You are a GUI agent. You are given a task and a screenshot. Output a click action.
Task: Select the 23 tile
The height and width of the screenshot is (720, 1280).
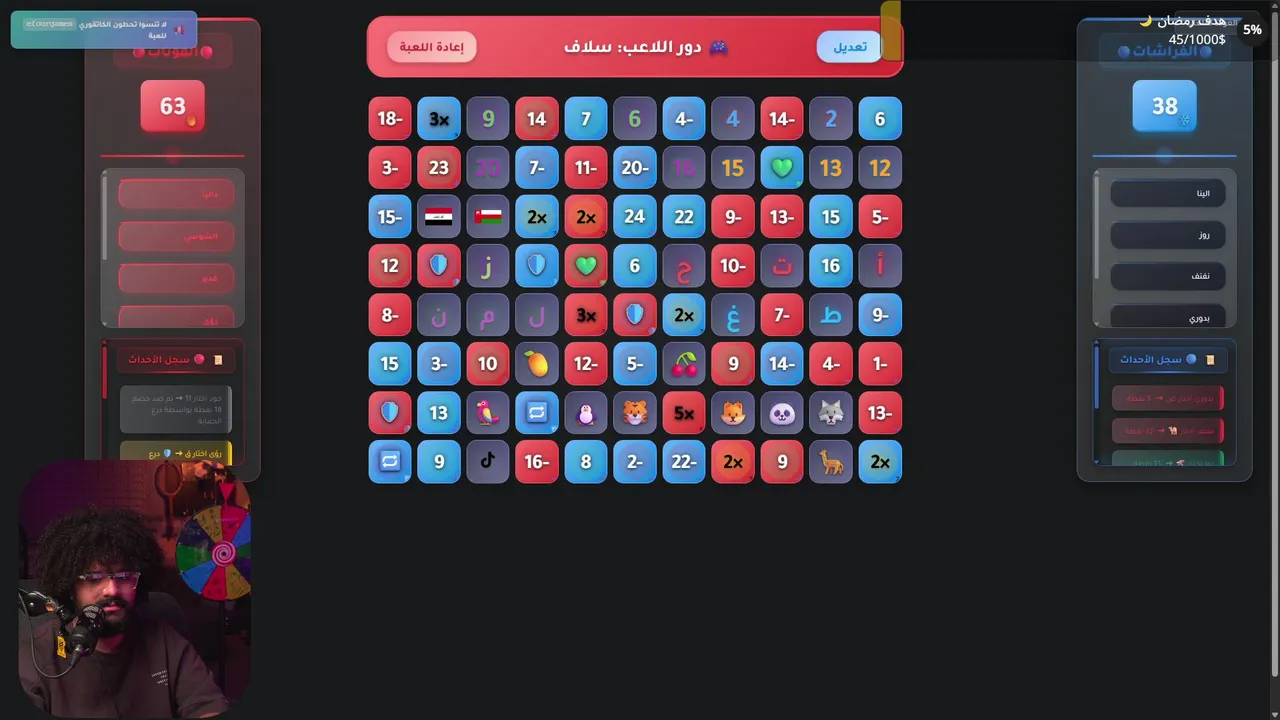(439, 167)
